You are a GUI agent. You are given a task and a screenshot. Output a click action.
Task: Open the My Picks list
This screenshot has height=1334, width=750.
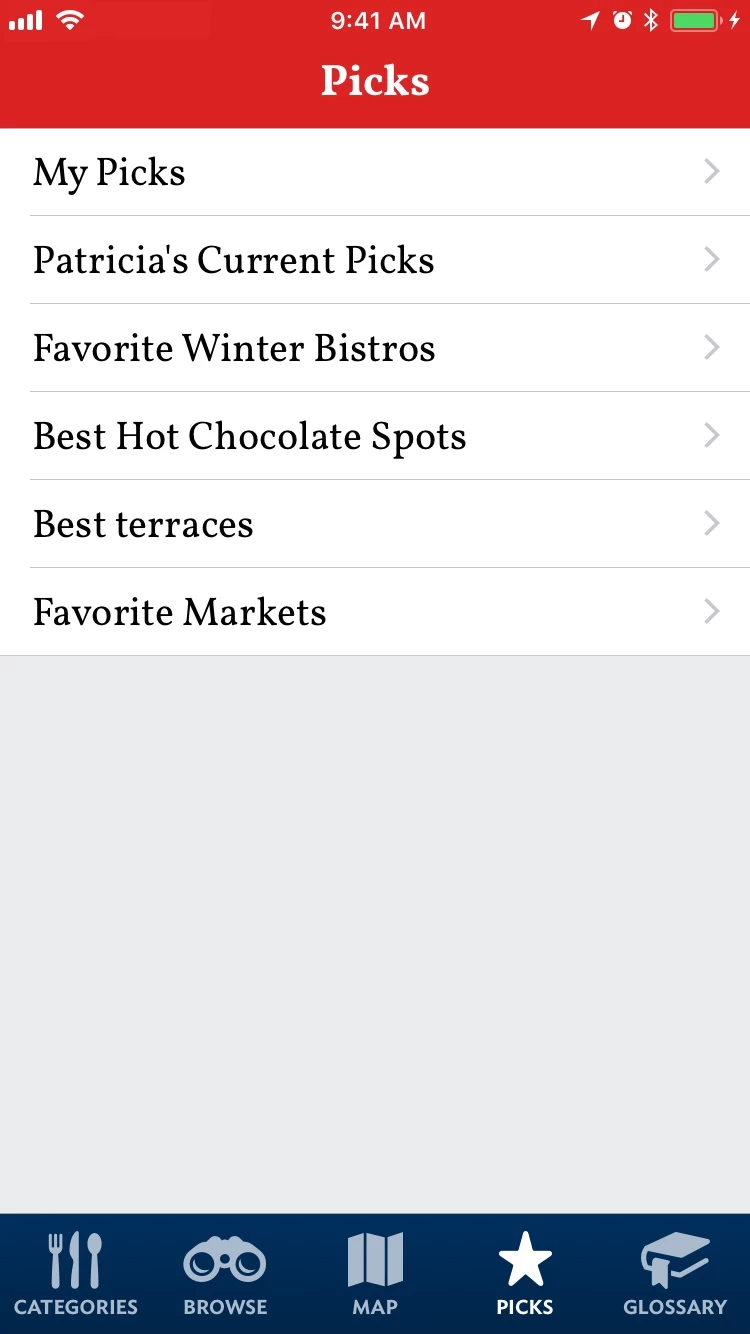click(375, 172)
